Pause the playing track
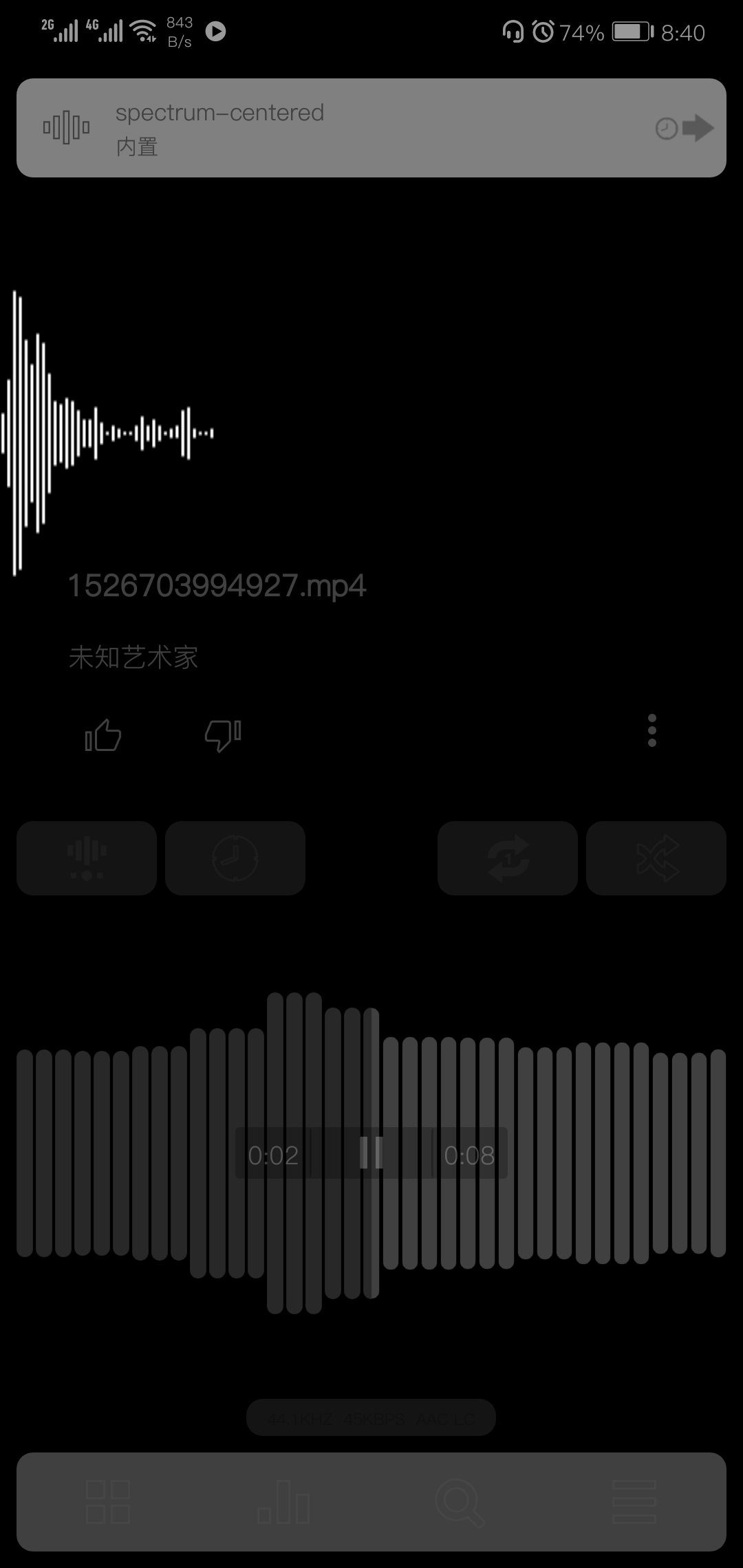 (371, 1153)
